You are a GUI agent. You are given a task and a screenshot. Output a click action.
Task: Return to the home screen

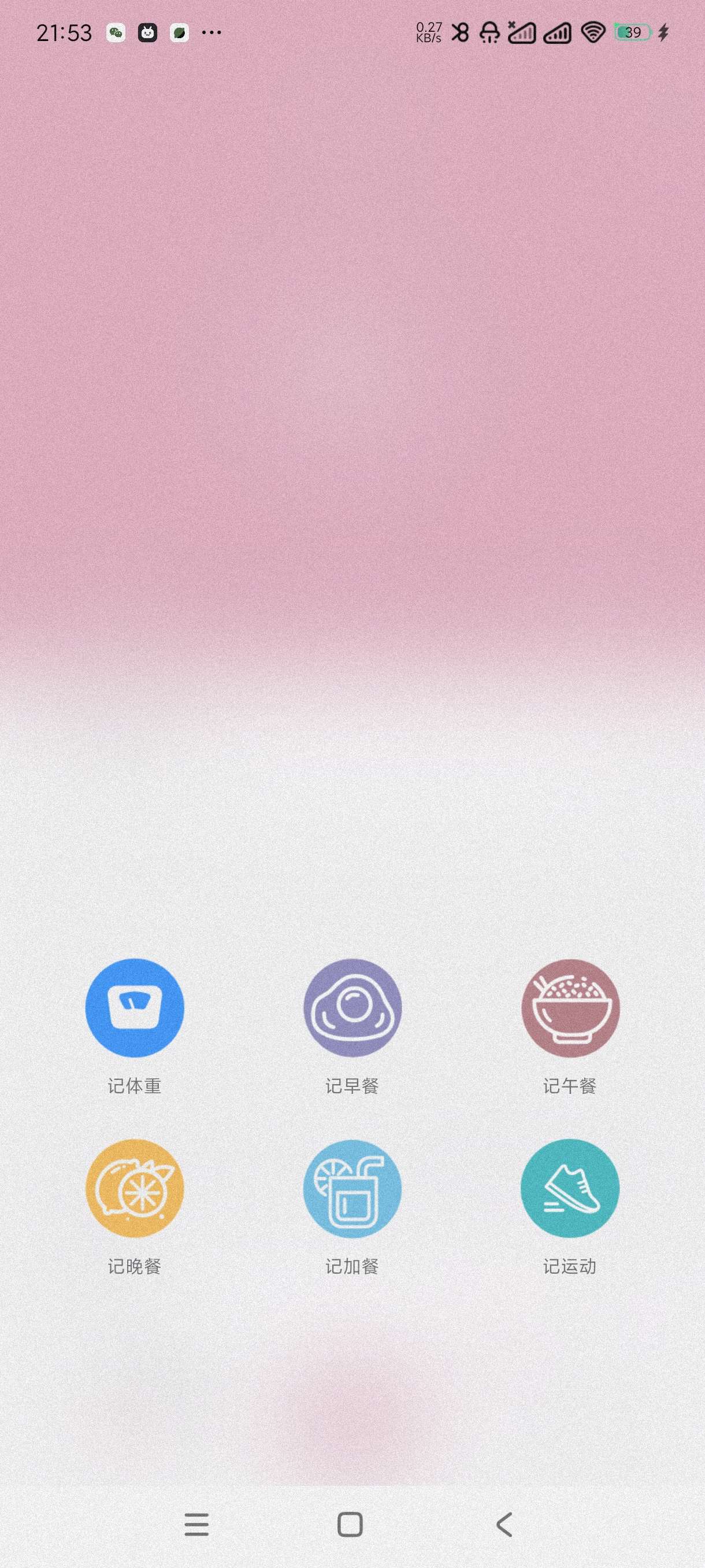point(350,1525)
